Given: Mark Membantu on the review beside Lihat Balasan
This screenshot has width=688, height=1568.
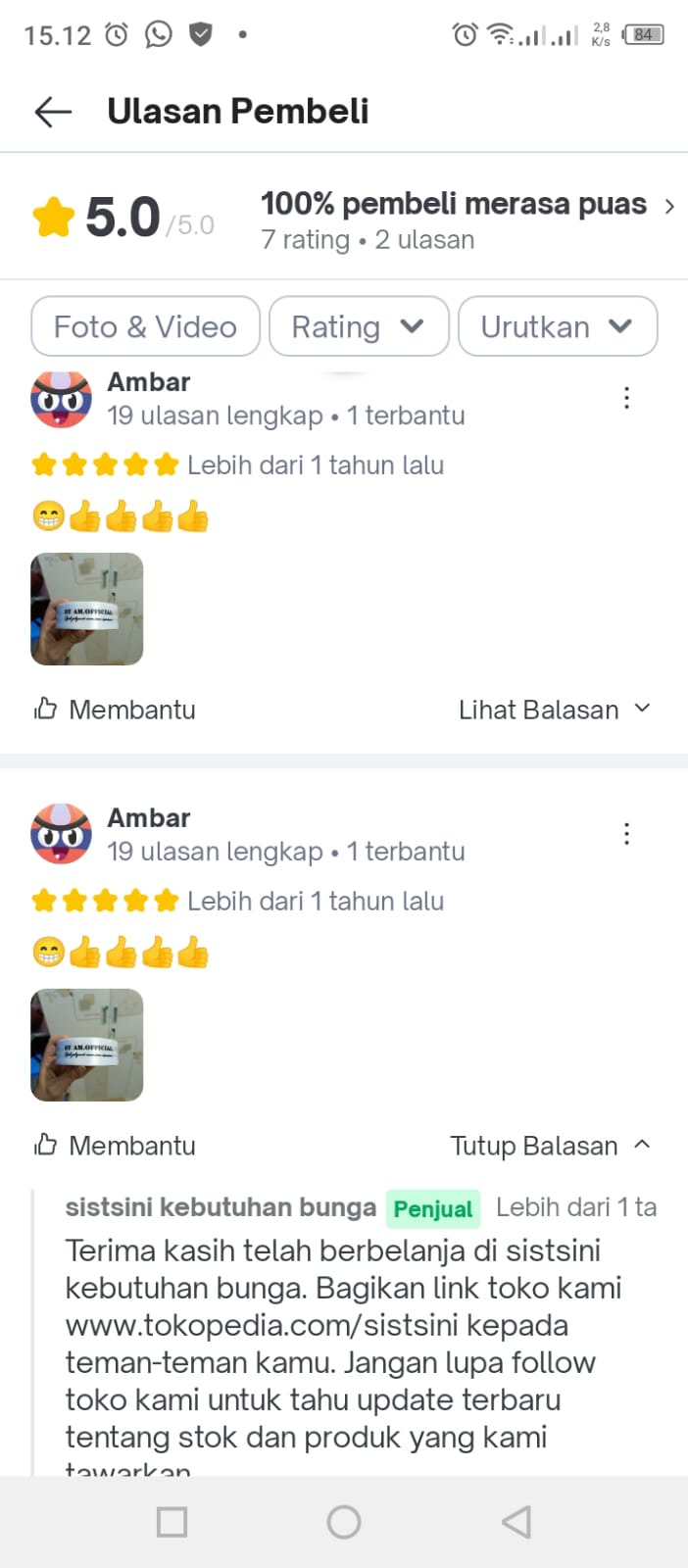Looking at the screenshot, I should click(115, 710).
